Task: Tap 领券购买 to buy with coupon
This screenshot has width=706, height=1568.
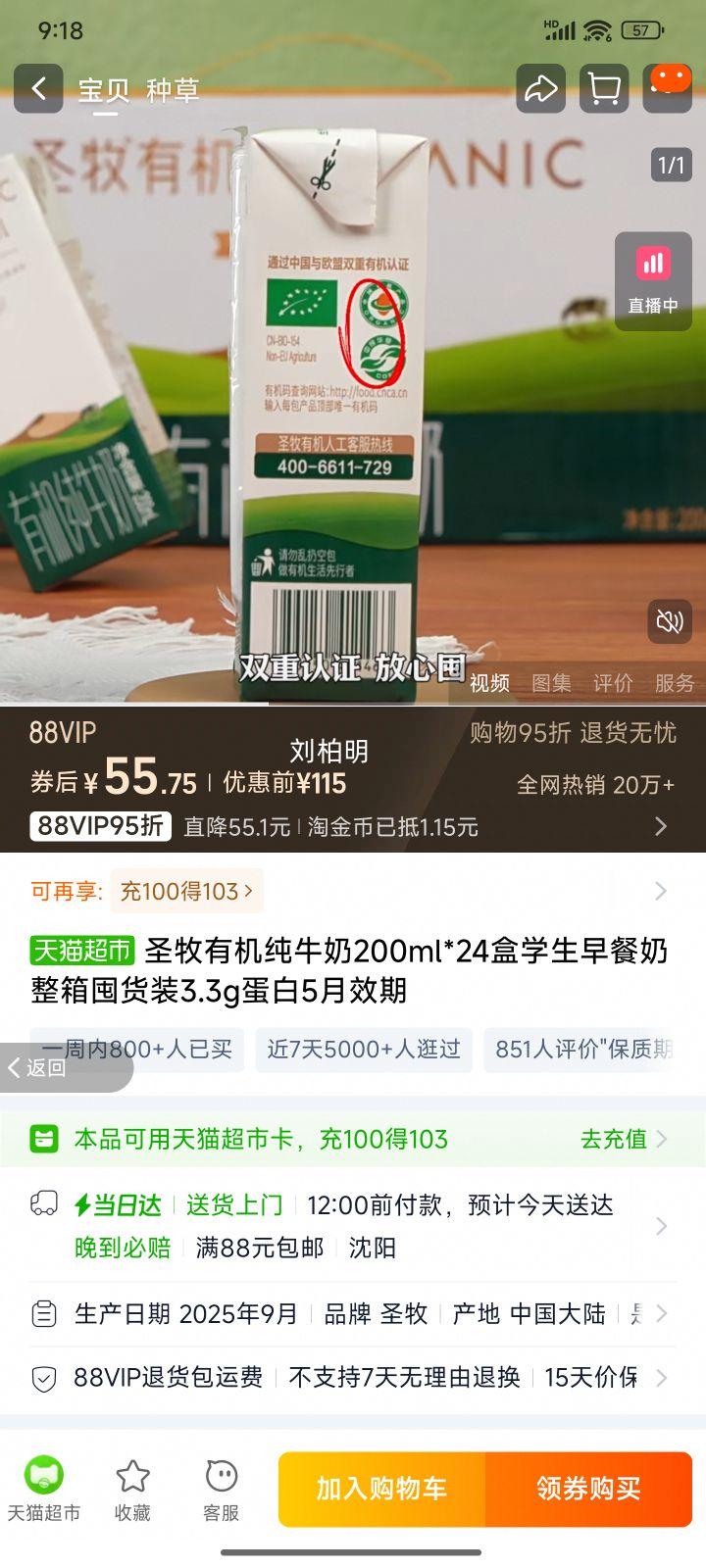Action: [x=588, y=1489]
